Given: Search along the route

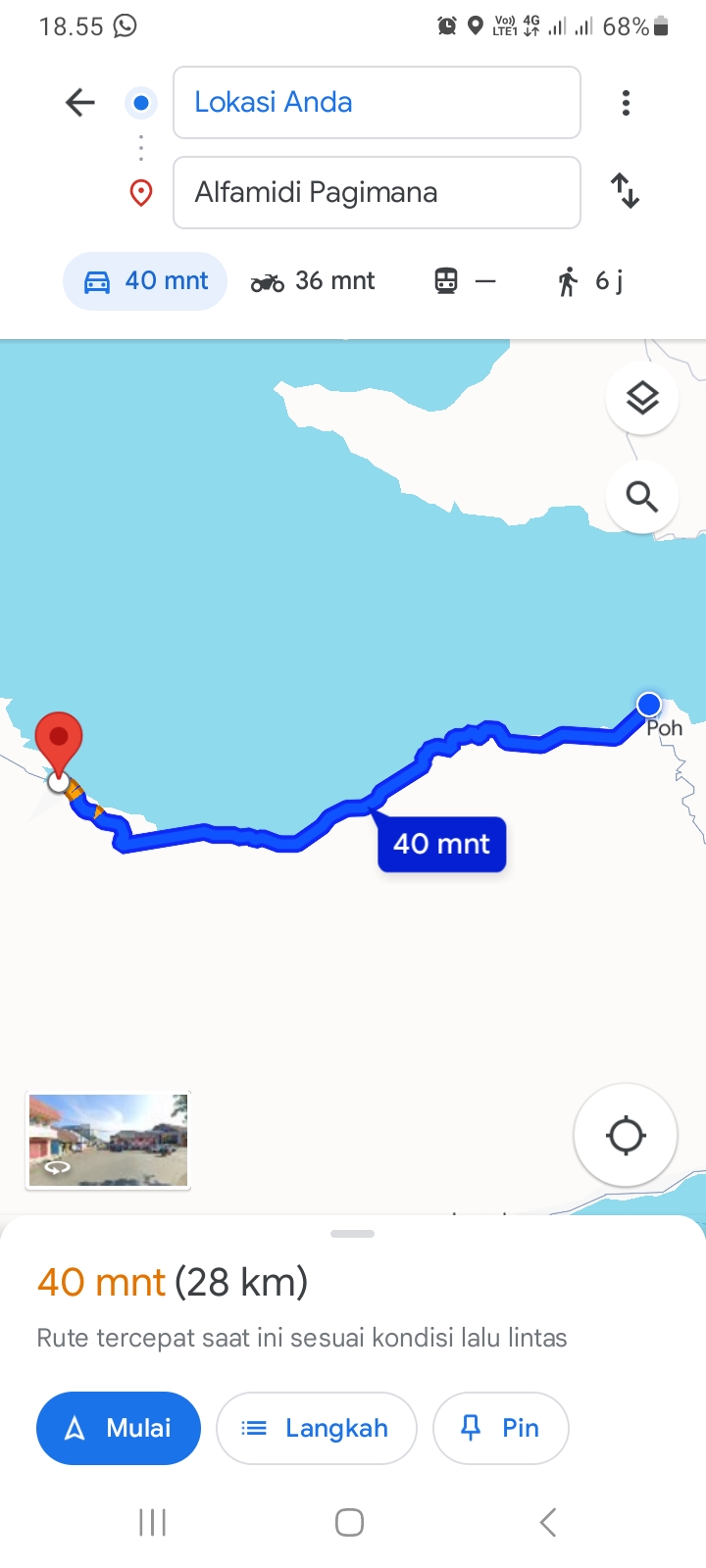Looking at the screenshot, I should click(x=642, y=497).
